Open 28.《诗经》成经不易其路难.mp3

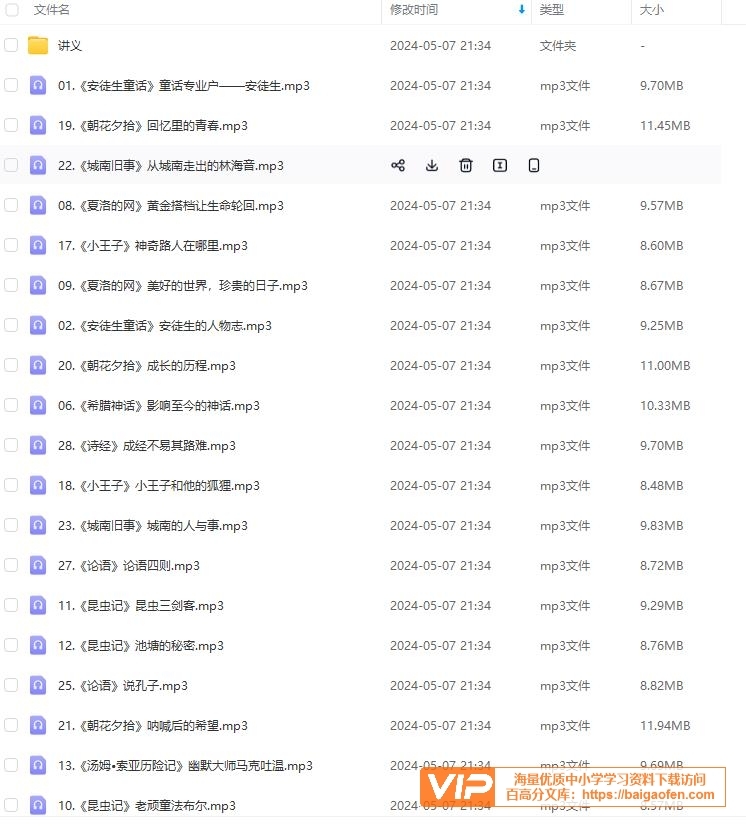point(146,446)
